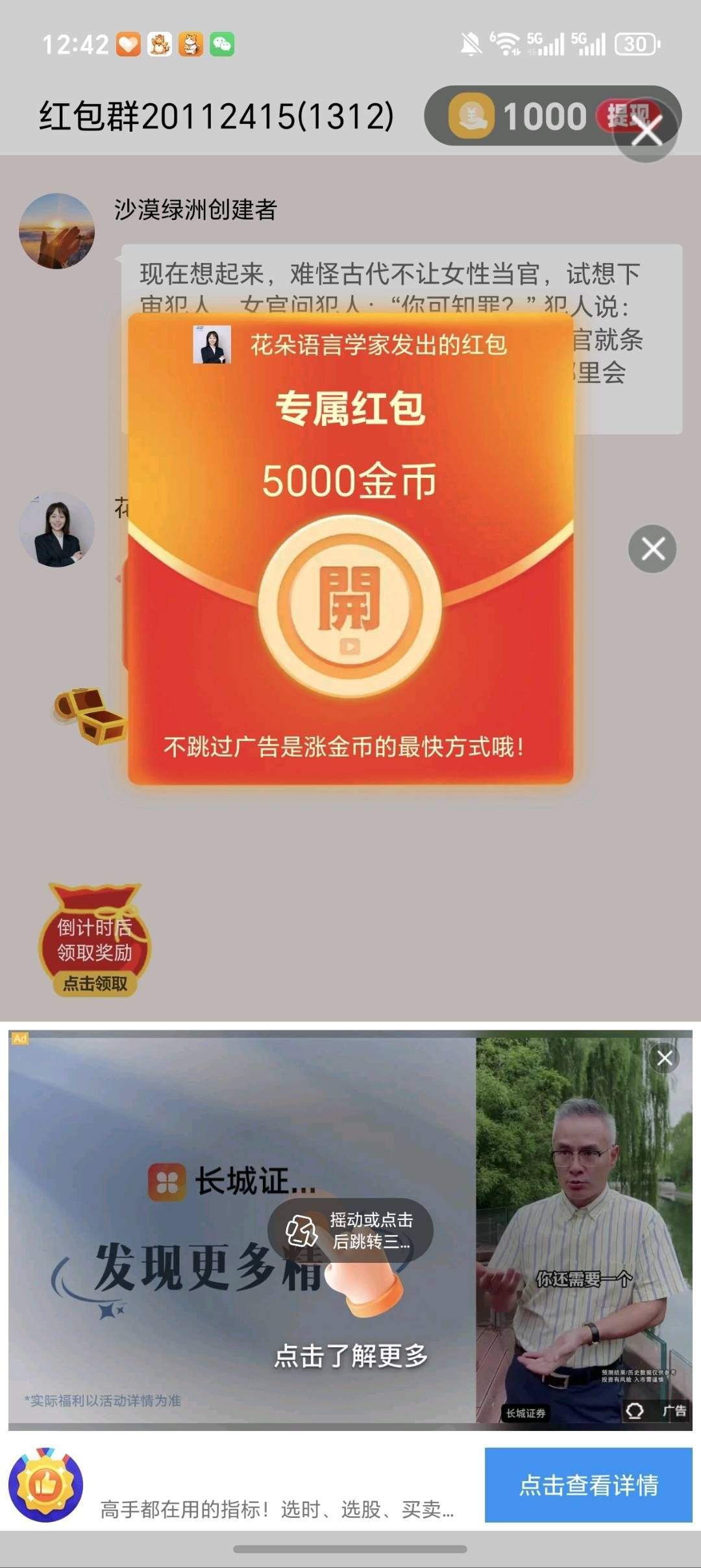The height and width of the screenshot is (1568, 701).
Task: Tap the group title 红包群20112415
Action: tap(214, 116)
